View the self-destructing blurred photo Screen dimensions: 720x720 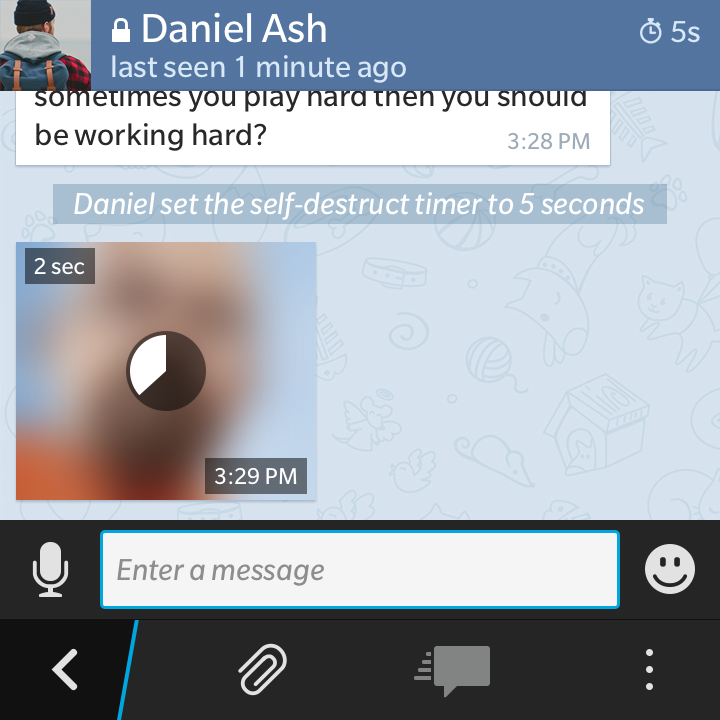(166, 371)
